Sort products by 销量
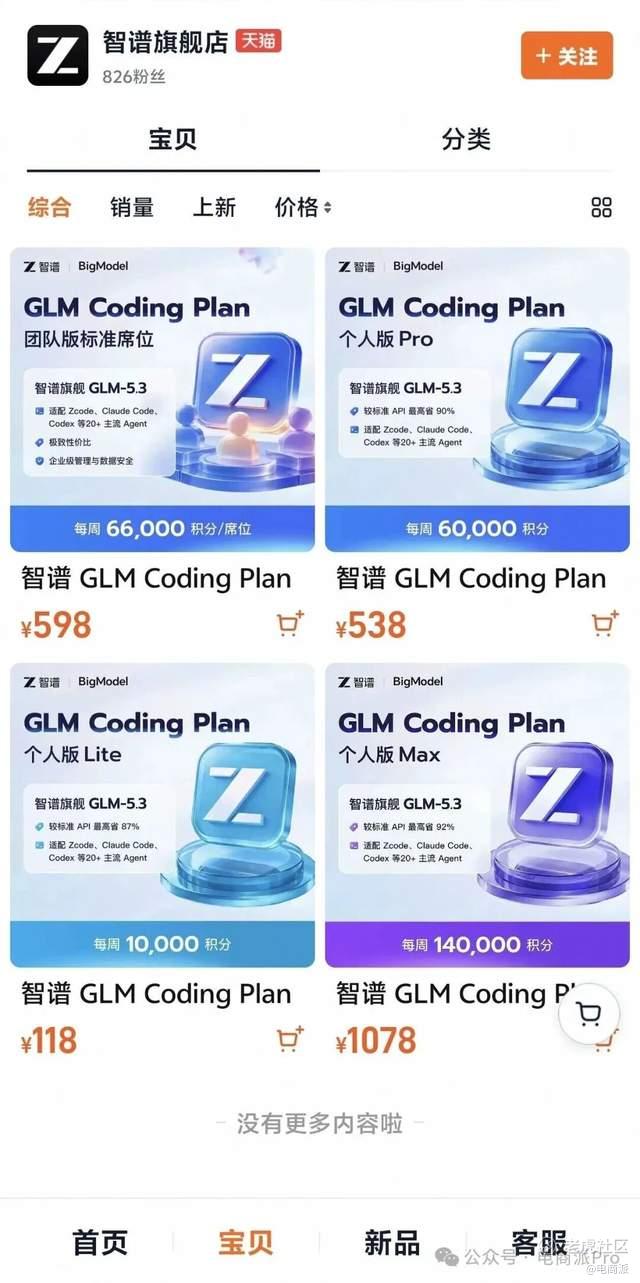640x1283 pixels. tap(132, 207)
